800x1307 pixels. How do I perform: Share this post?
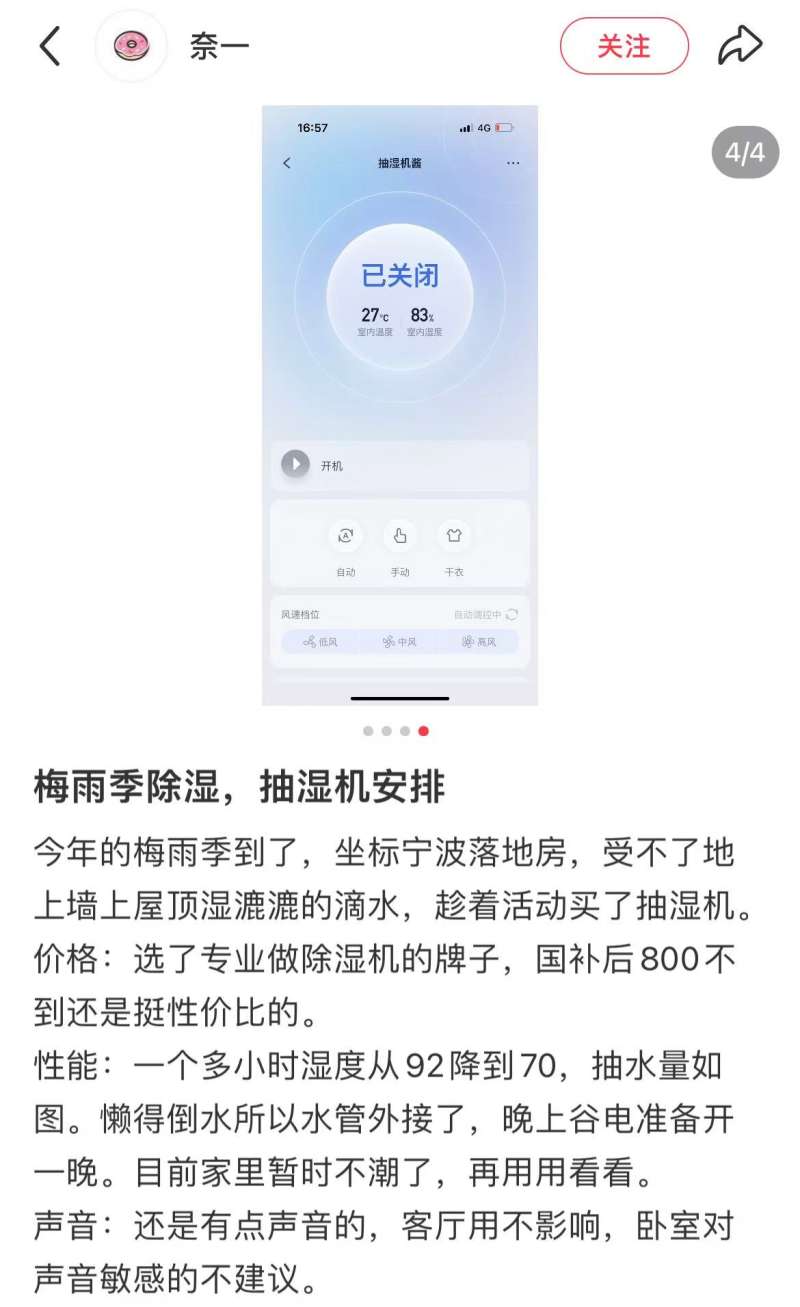740,45
